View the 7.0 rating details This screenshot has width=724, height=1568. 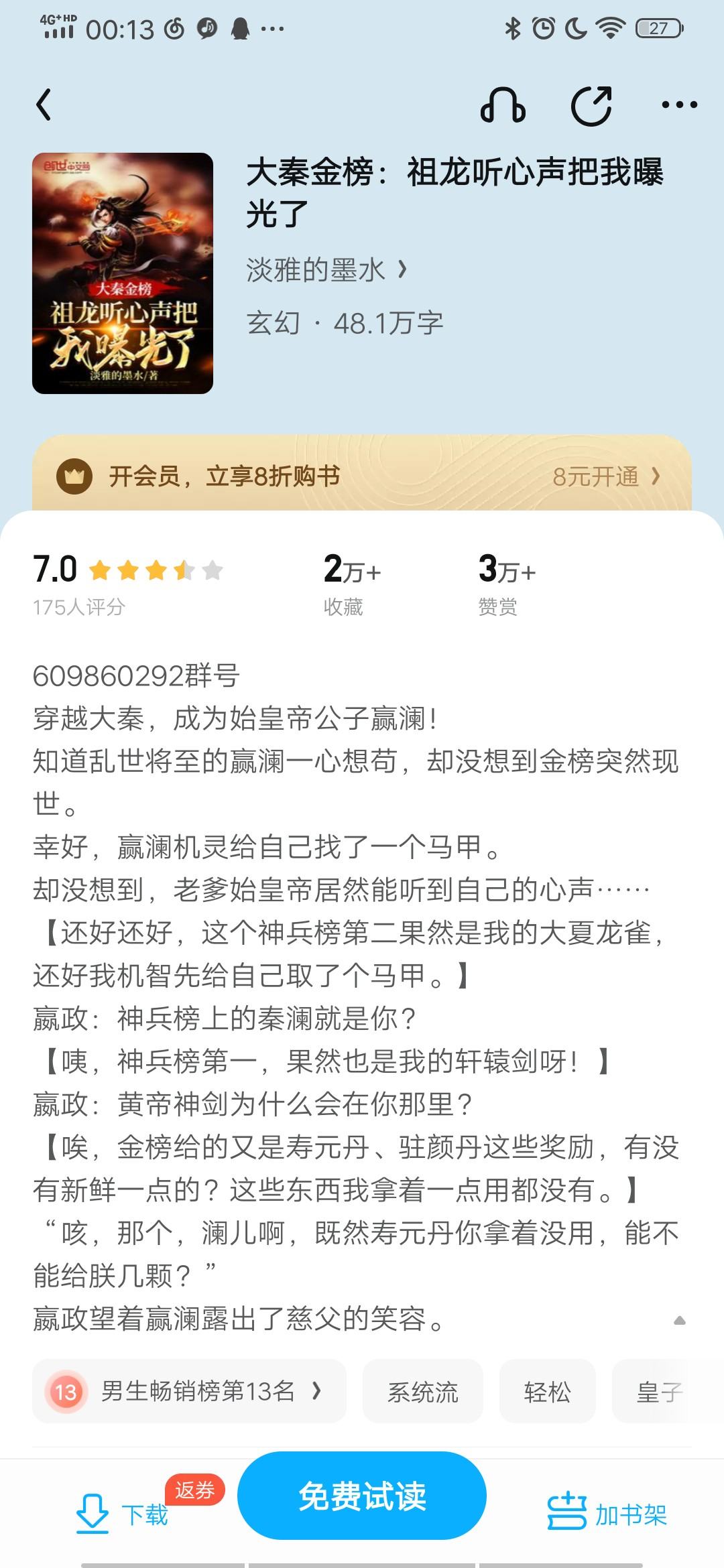coord(127,583)
